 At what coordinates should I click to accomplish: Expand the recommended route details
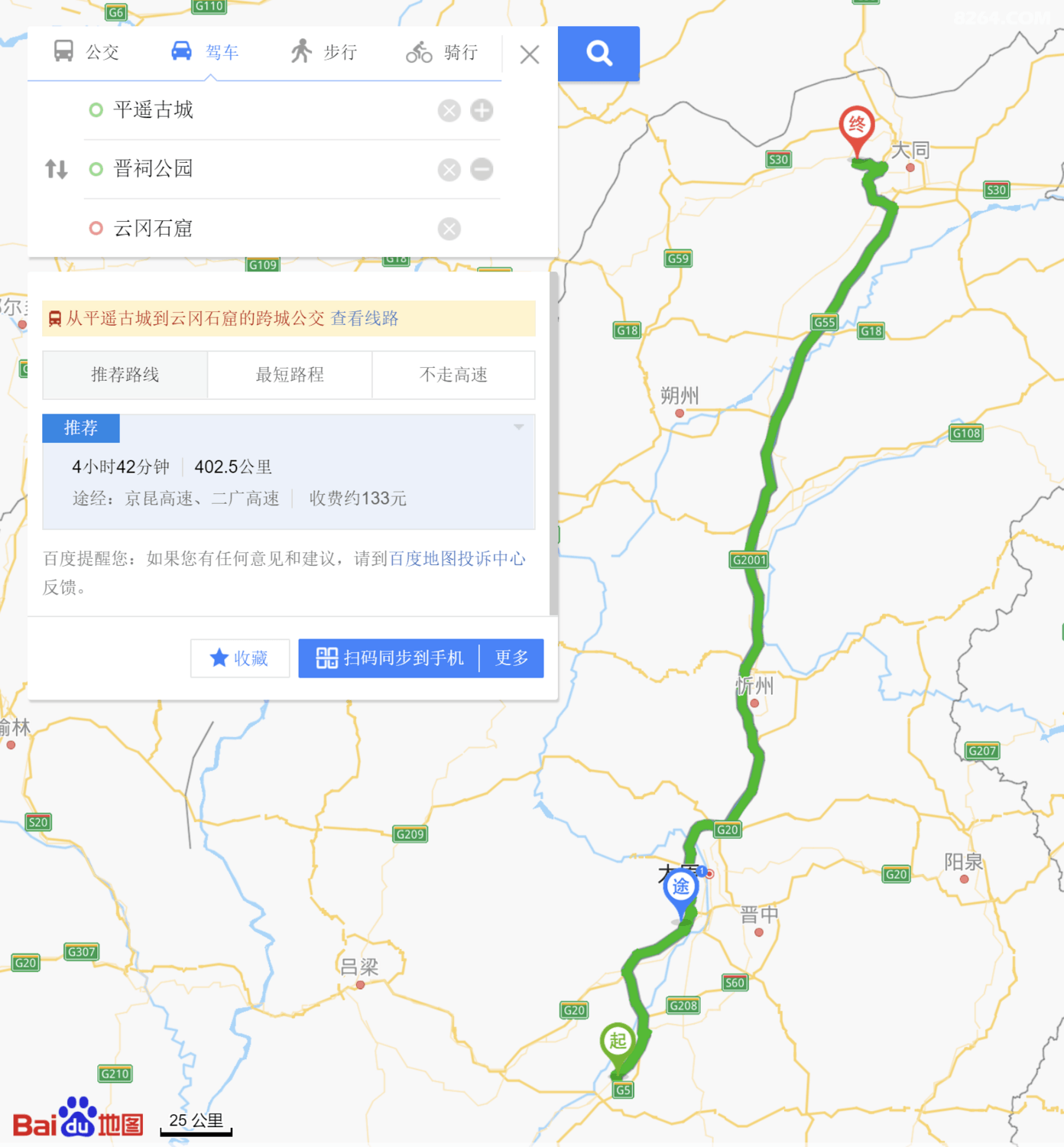[519, 427]
